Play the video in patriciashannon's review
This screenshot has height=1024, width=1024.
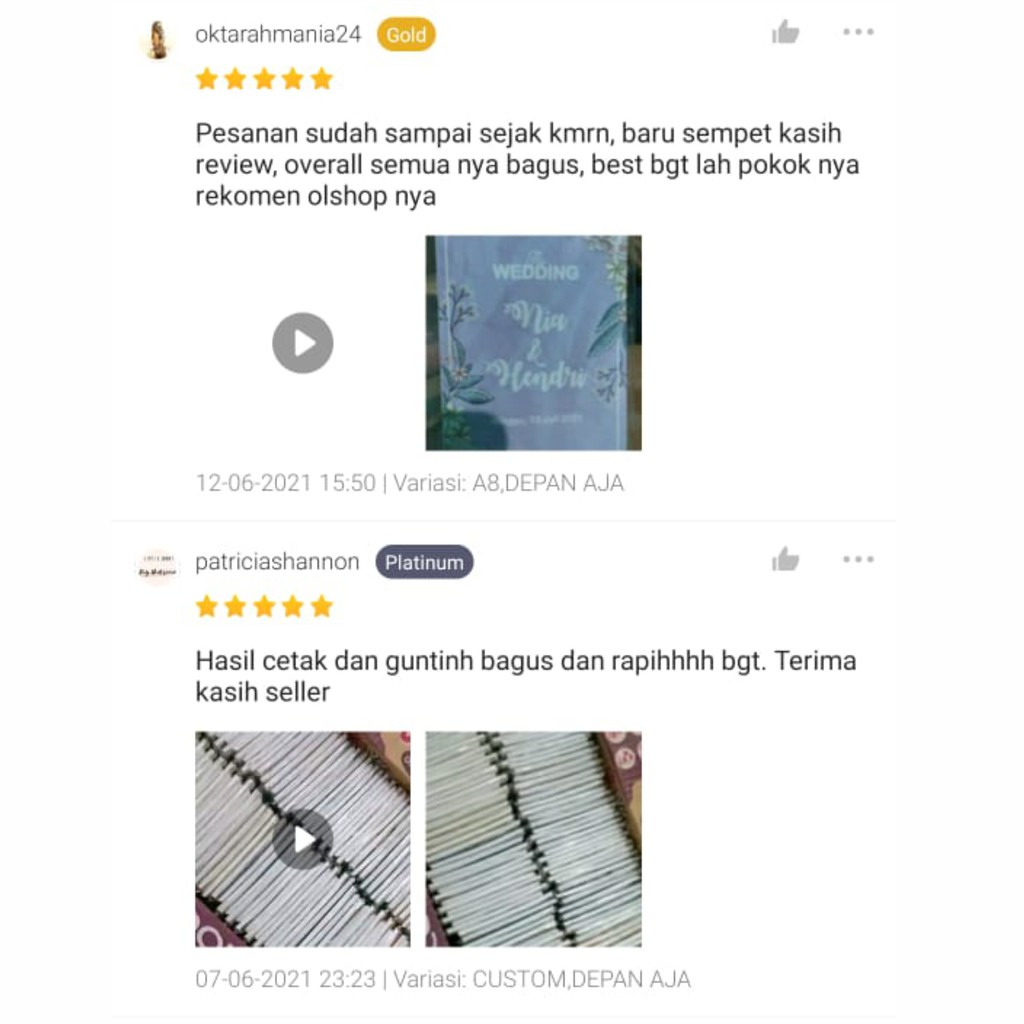pyautogui.click(x=302, y=839)
